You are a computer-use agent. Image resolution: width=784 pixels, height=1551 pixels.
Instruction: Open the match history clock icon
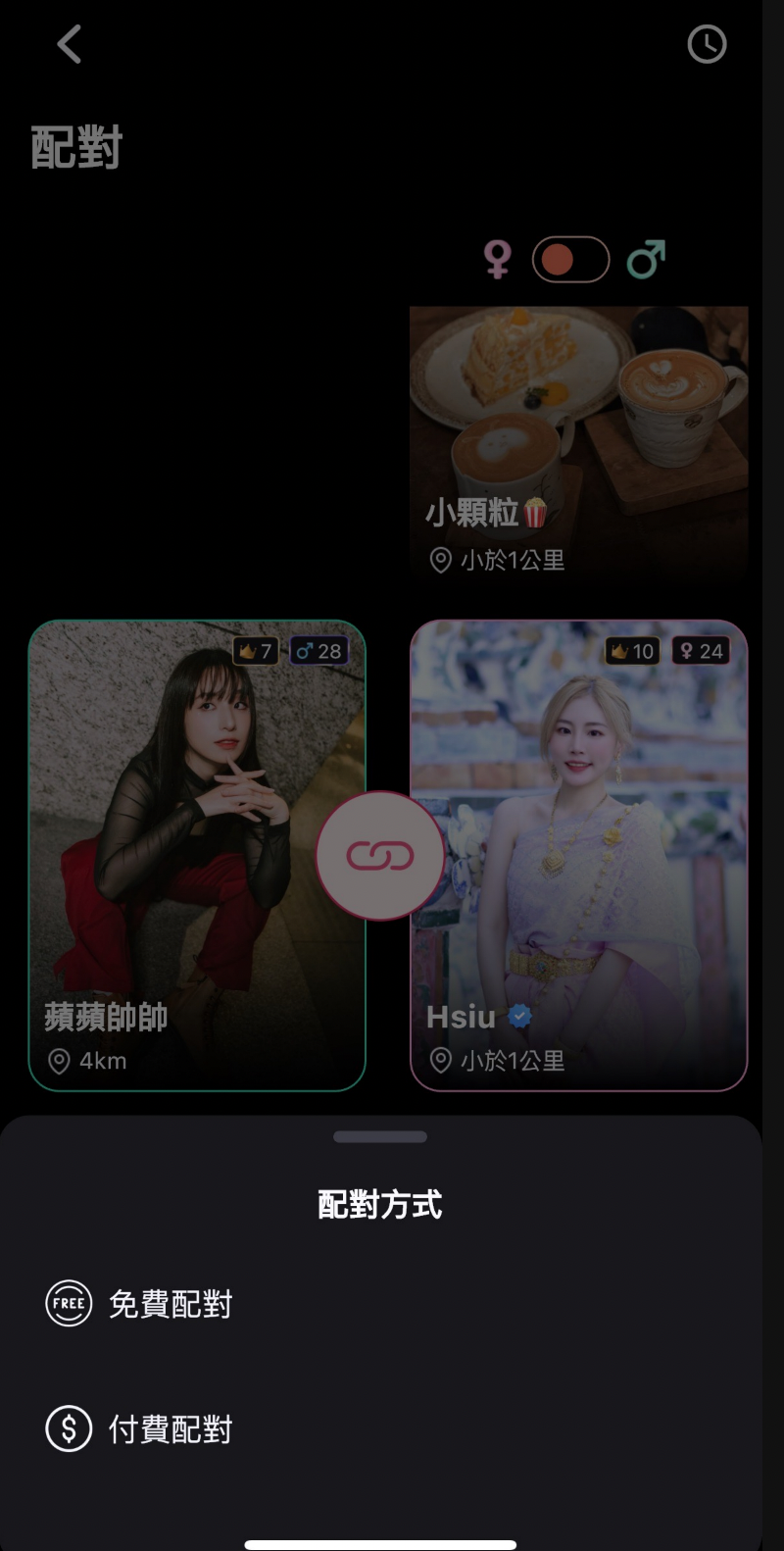coord(707,44)
